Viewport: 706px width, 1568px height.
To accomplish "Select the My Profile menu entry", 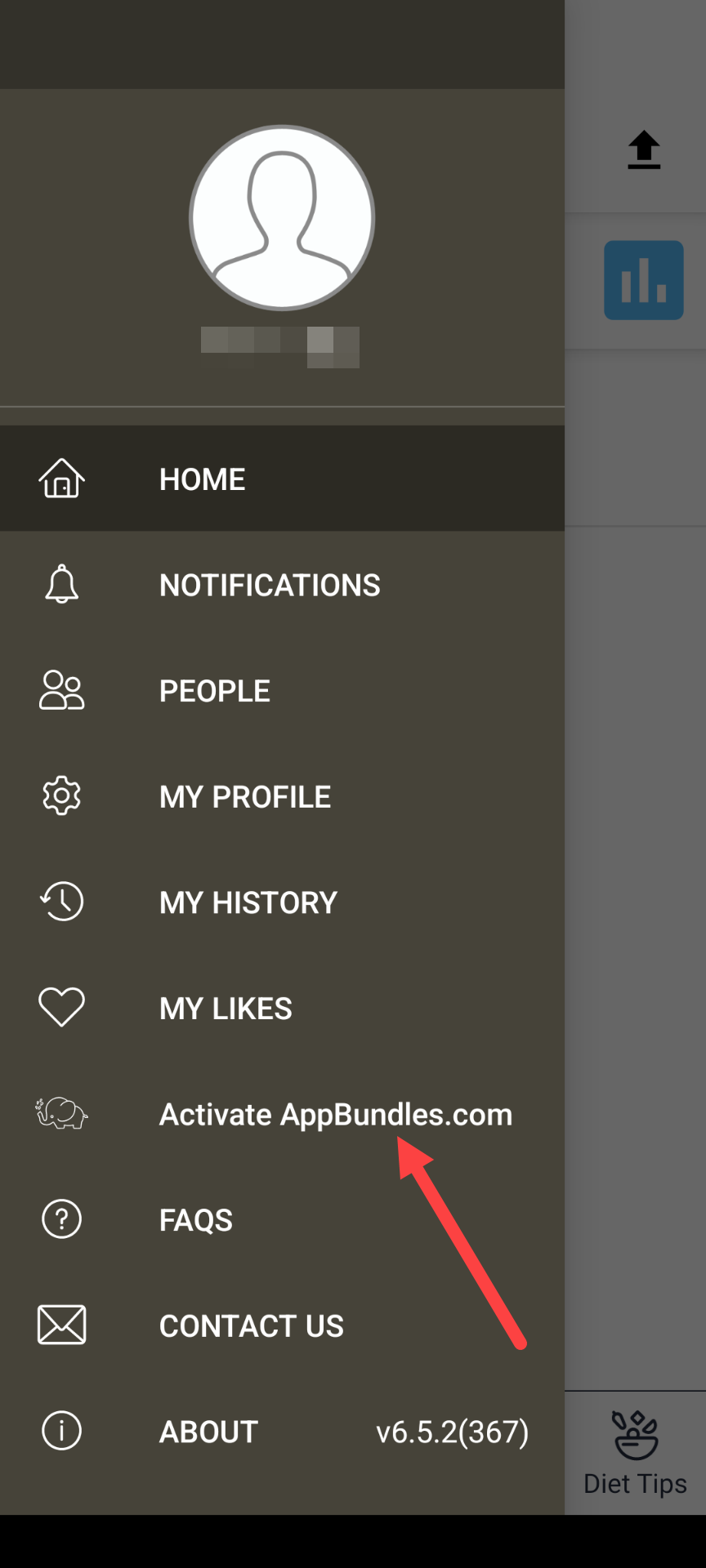I will [x=245, y=795].
